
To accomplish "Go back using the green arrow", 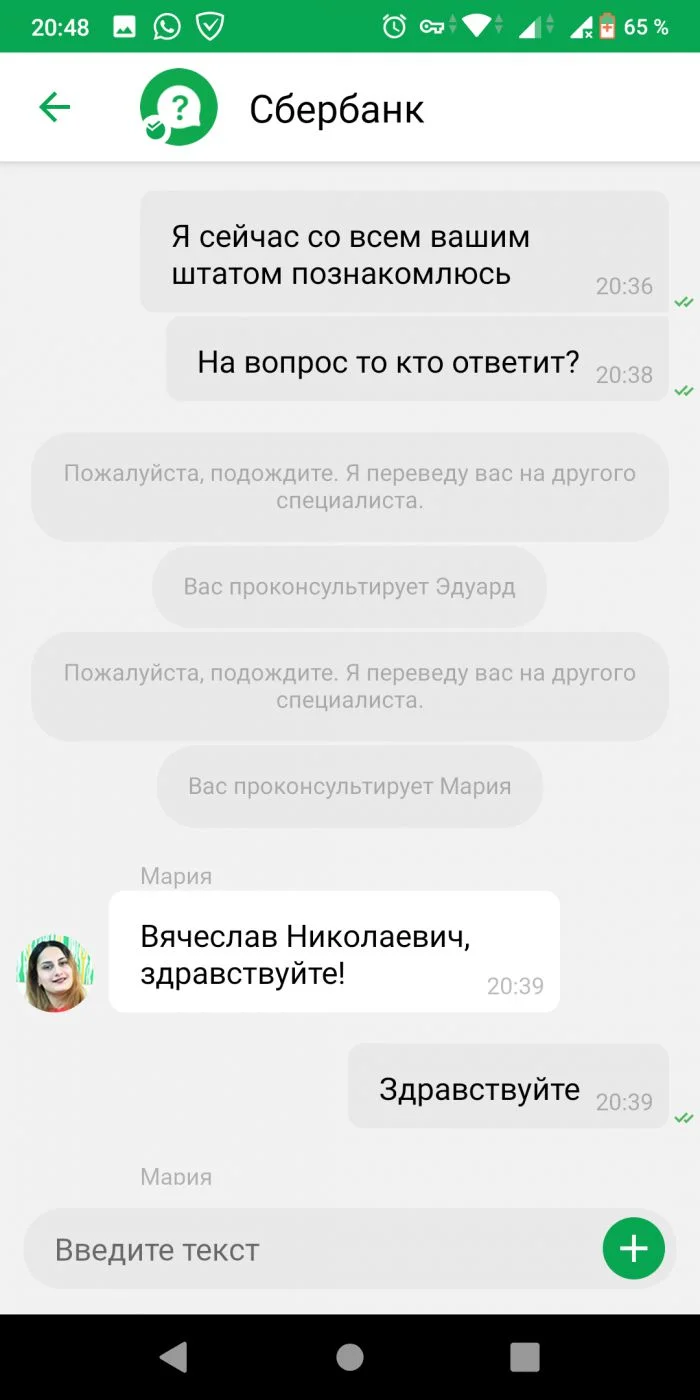I will (x=54, y=107).
